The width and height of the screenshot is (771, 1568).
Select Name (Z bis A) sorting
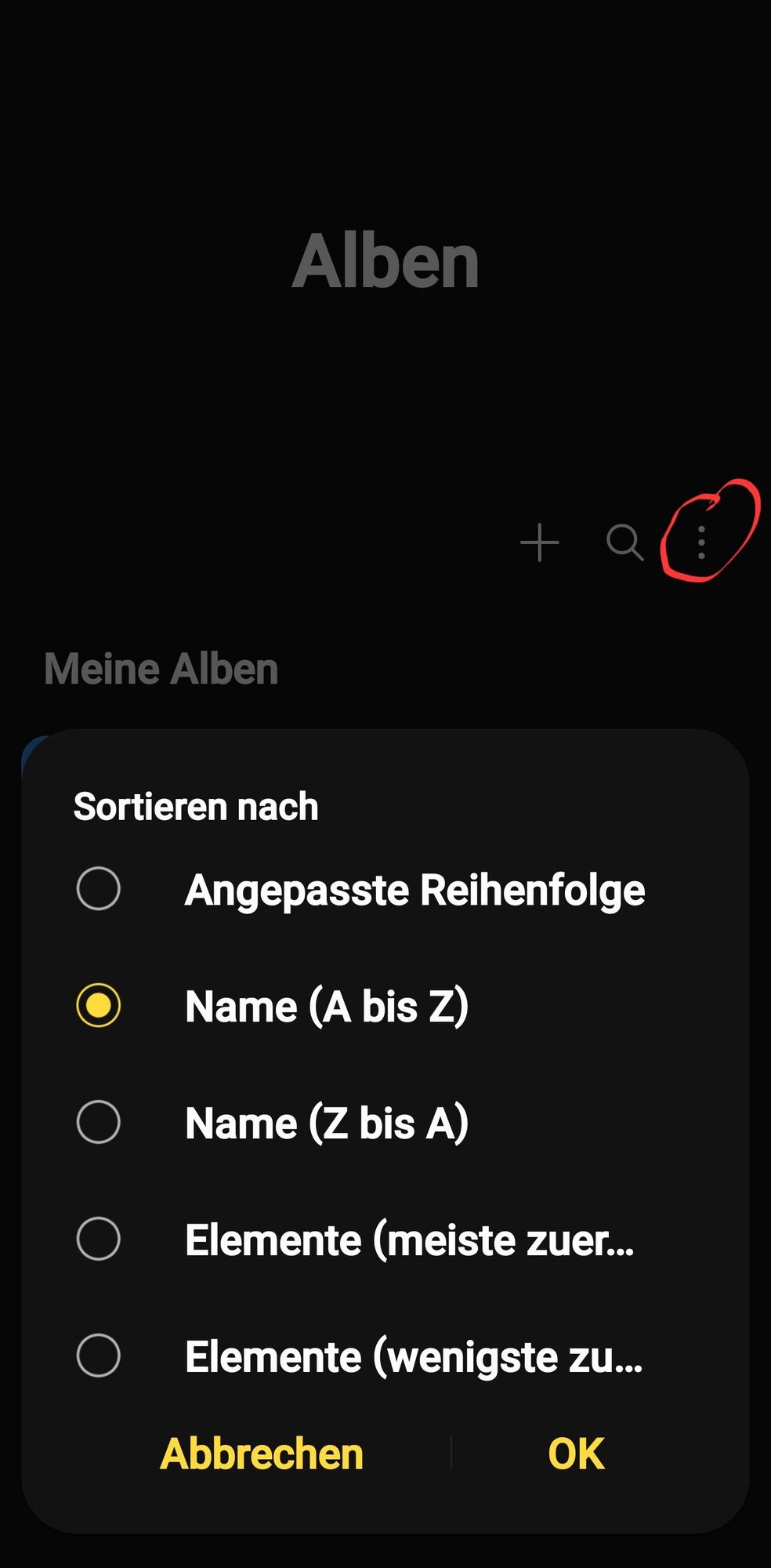pyautogui.click(x=99, y=1122)
